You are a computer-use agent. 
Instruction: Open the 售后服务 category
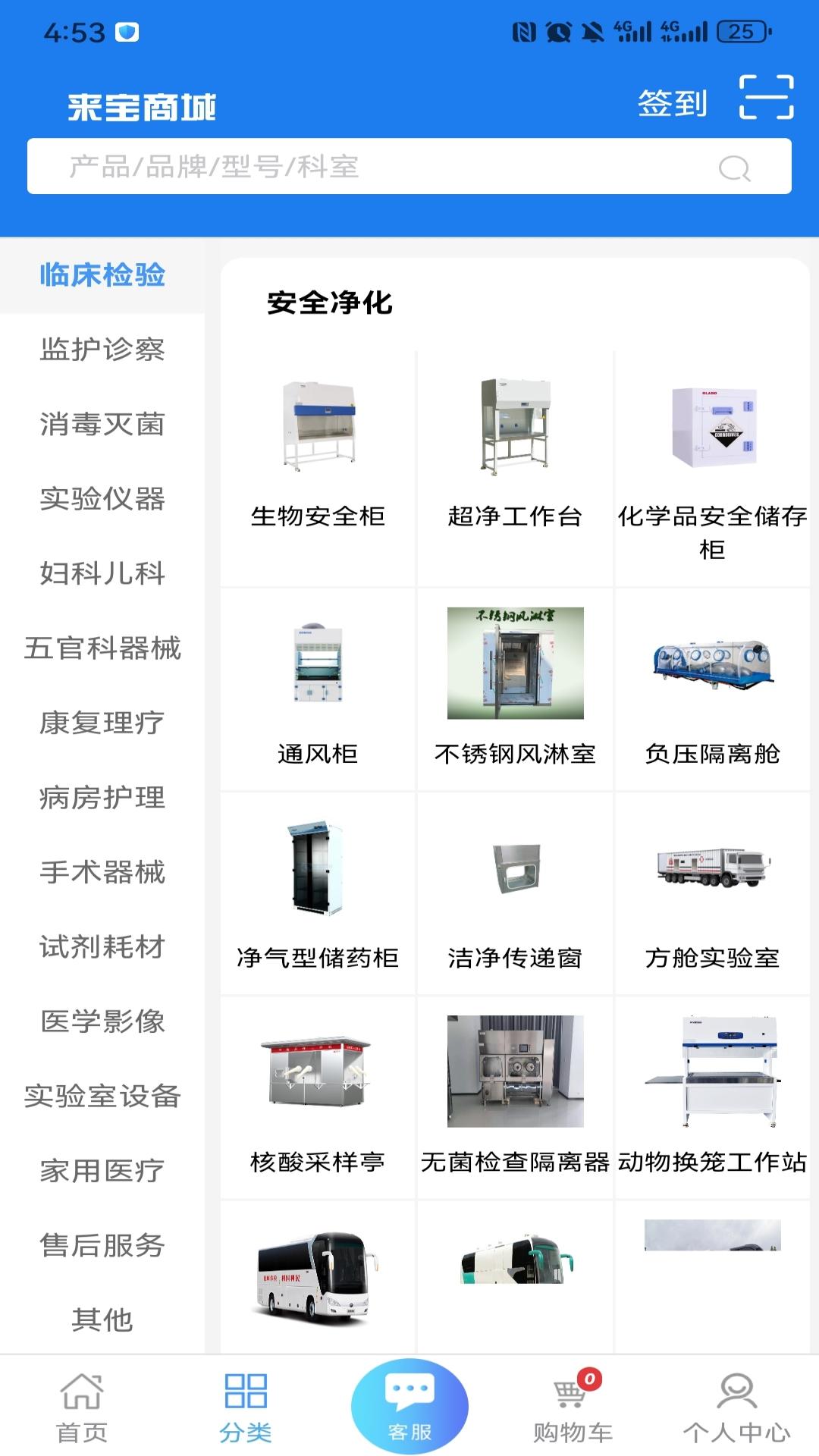pyautogui.click(x=102, y=1244)
